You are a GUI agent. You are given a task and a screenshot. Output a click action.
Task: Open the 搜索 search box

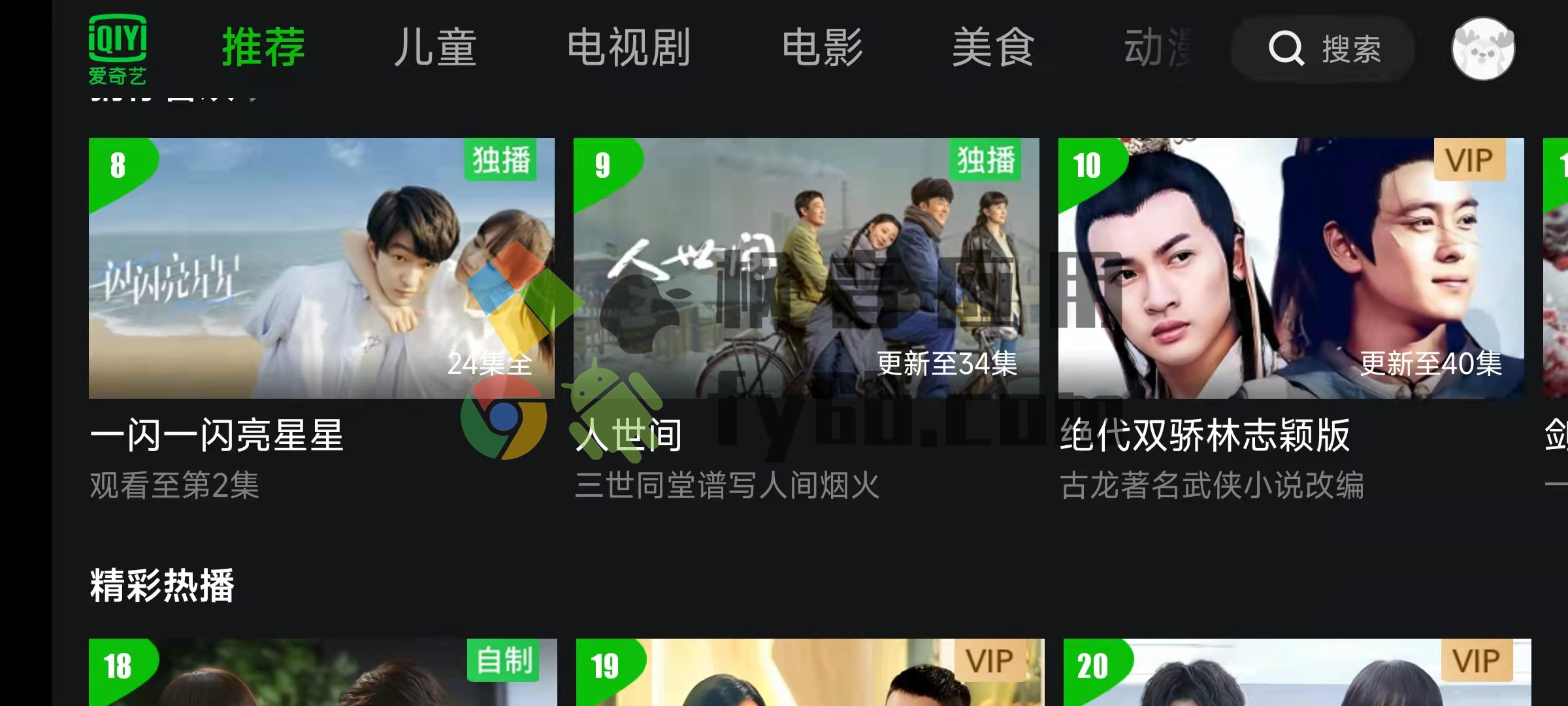(1324, 49)
